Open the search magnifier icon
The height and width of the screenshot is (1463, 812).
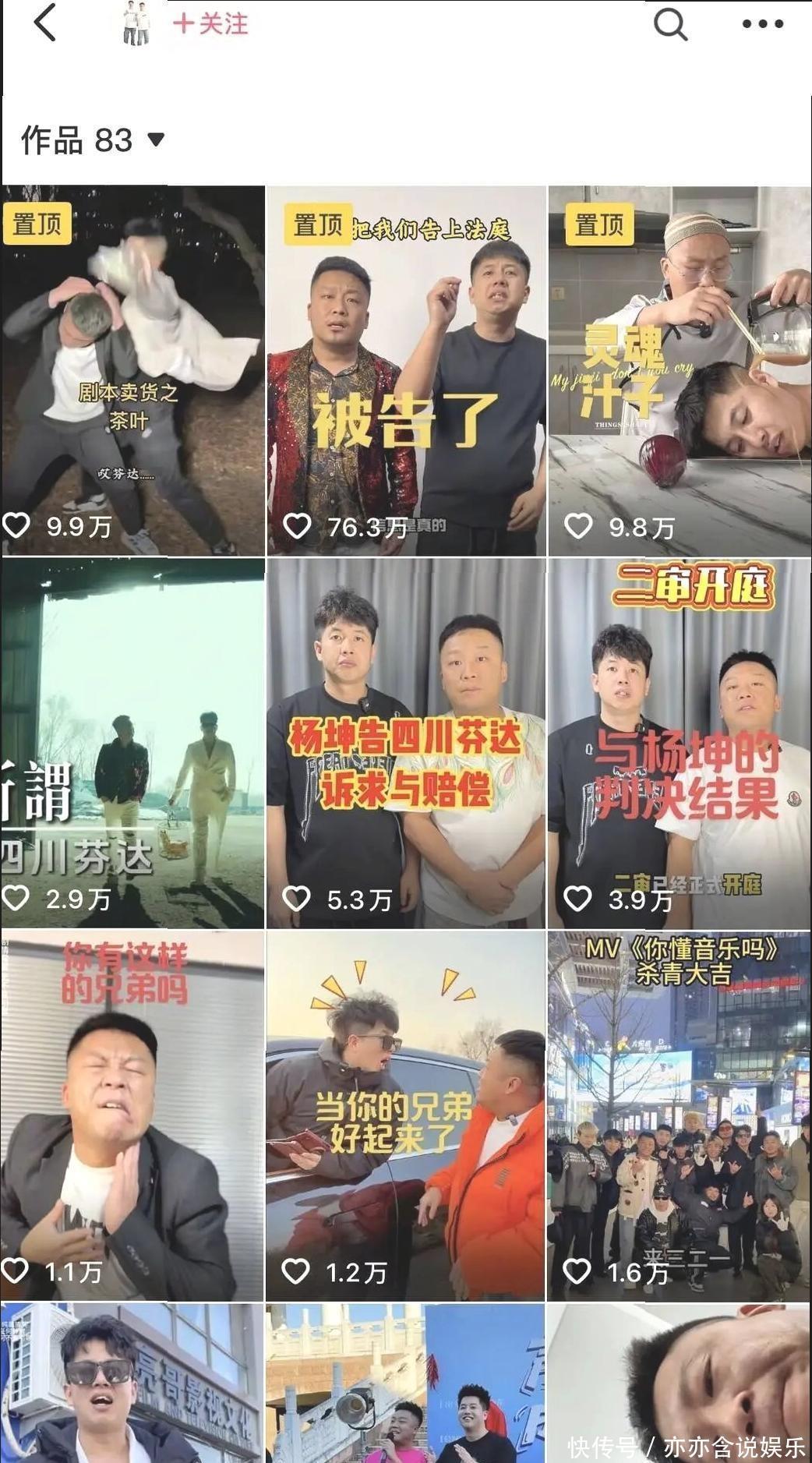(x=669, y=24)
